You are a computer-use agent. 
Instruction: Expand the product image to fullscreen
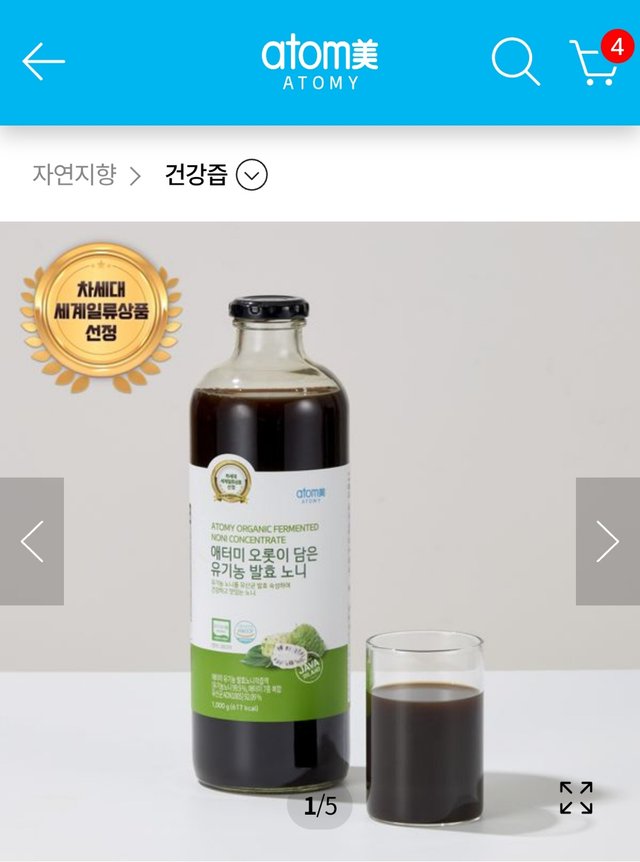tap(575, 797)
